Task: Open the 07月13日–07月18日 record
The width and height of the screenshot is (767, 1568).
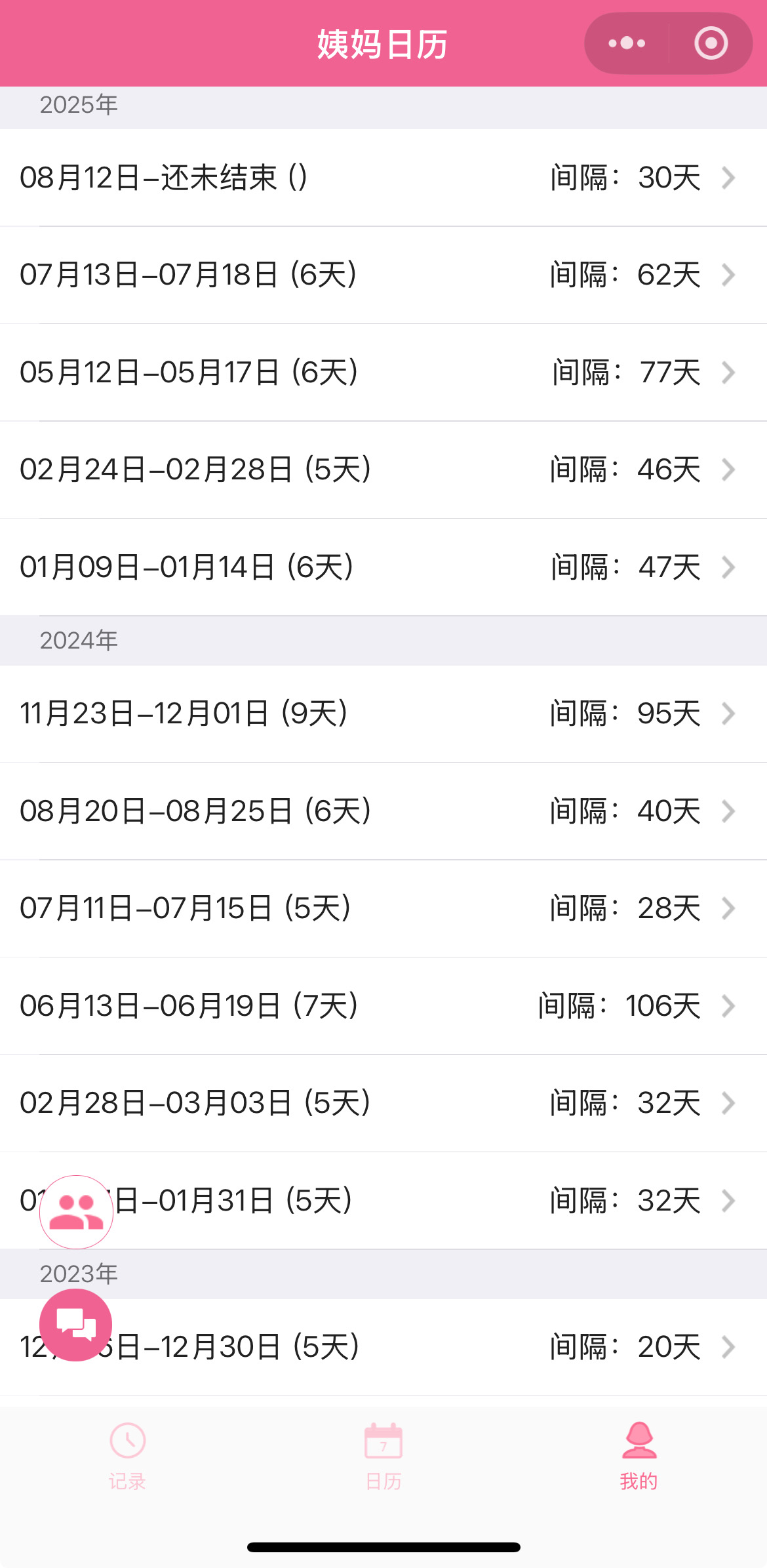Action: 383,275
